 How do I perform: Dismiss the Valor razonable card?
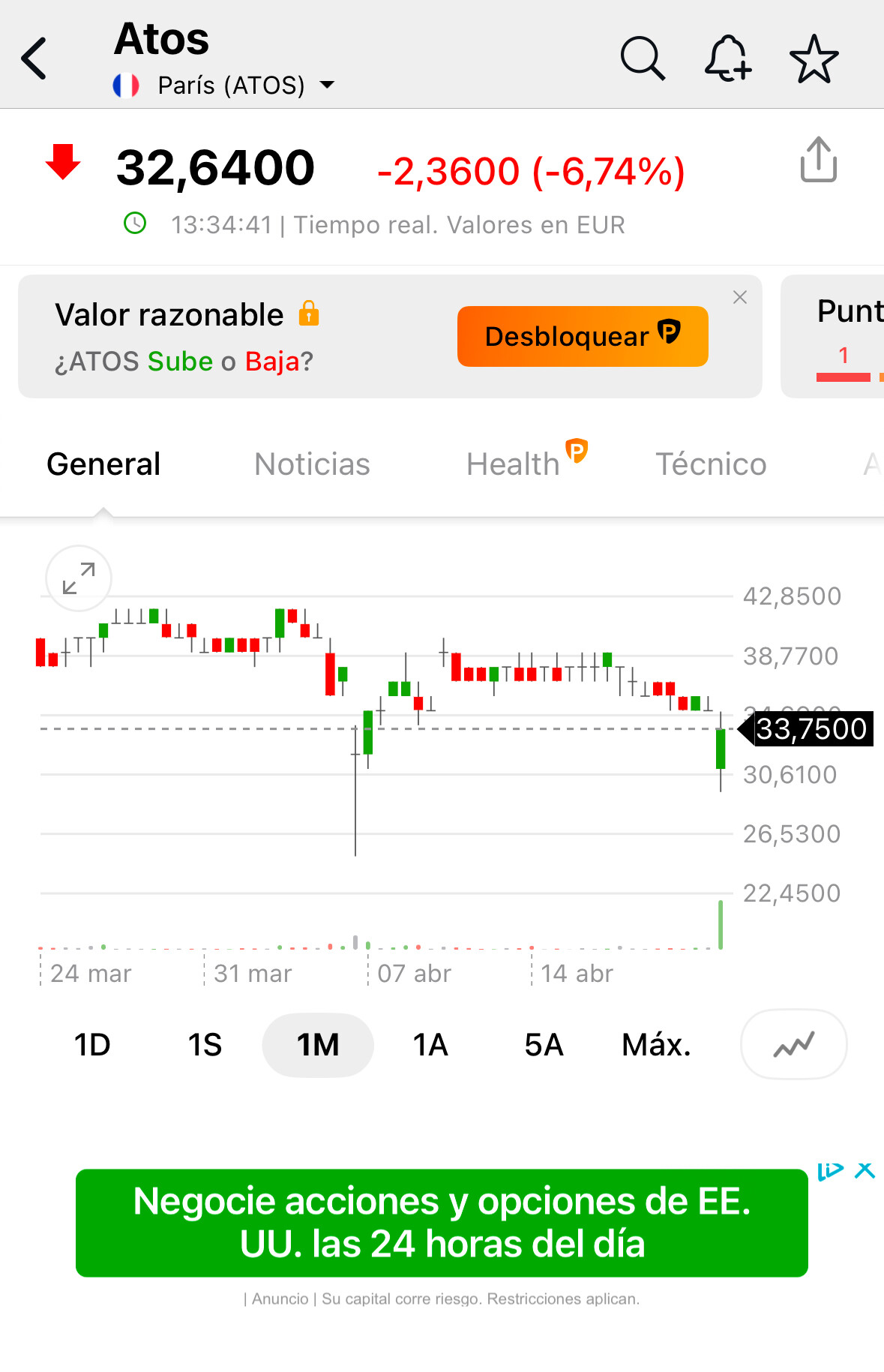[740, 297]
